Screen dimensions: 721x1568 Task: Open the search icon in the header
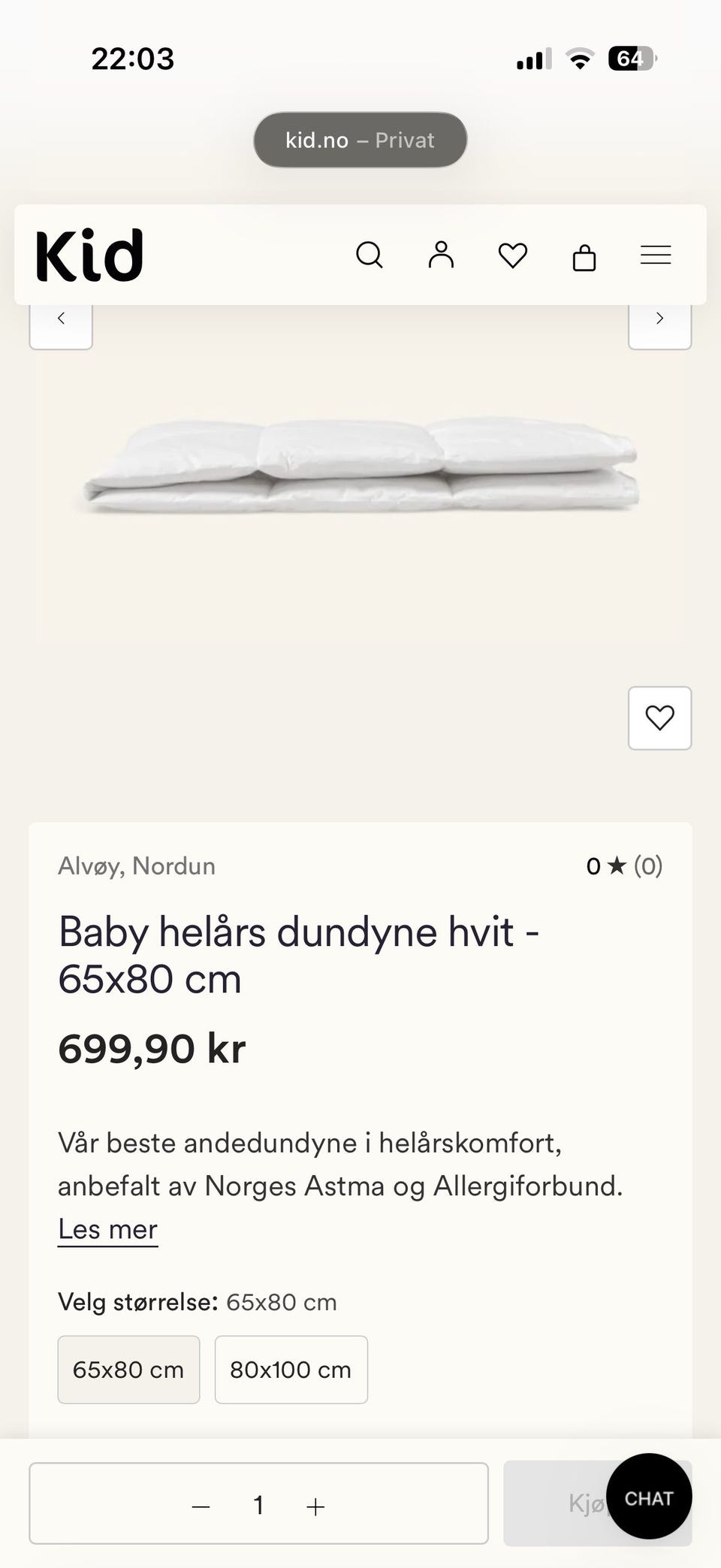tap(369, 255)
